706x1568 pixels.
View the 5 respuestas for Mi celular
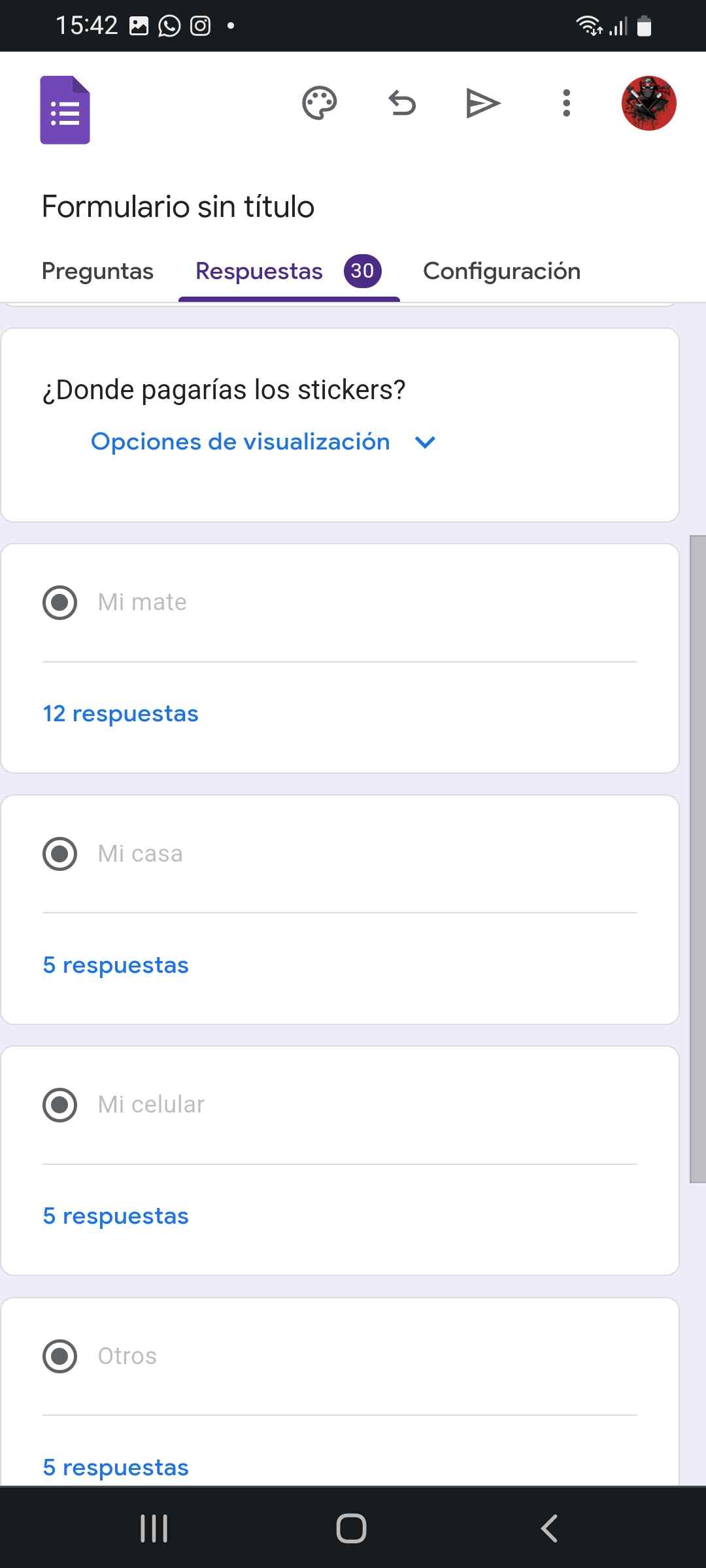(x=116, y=1216)
